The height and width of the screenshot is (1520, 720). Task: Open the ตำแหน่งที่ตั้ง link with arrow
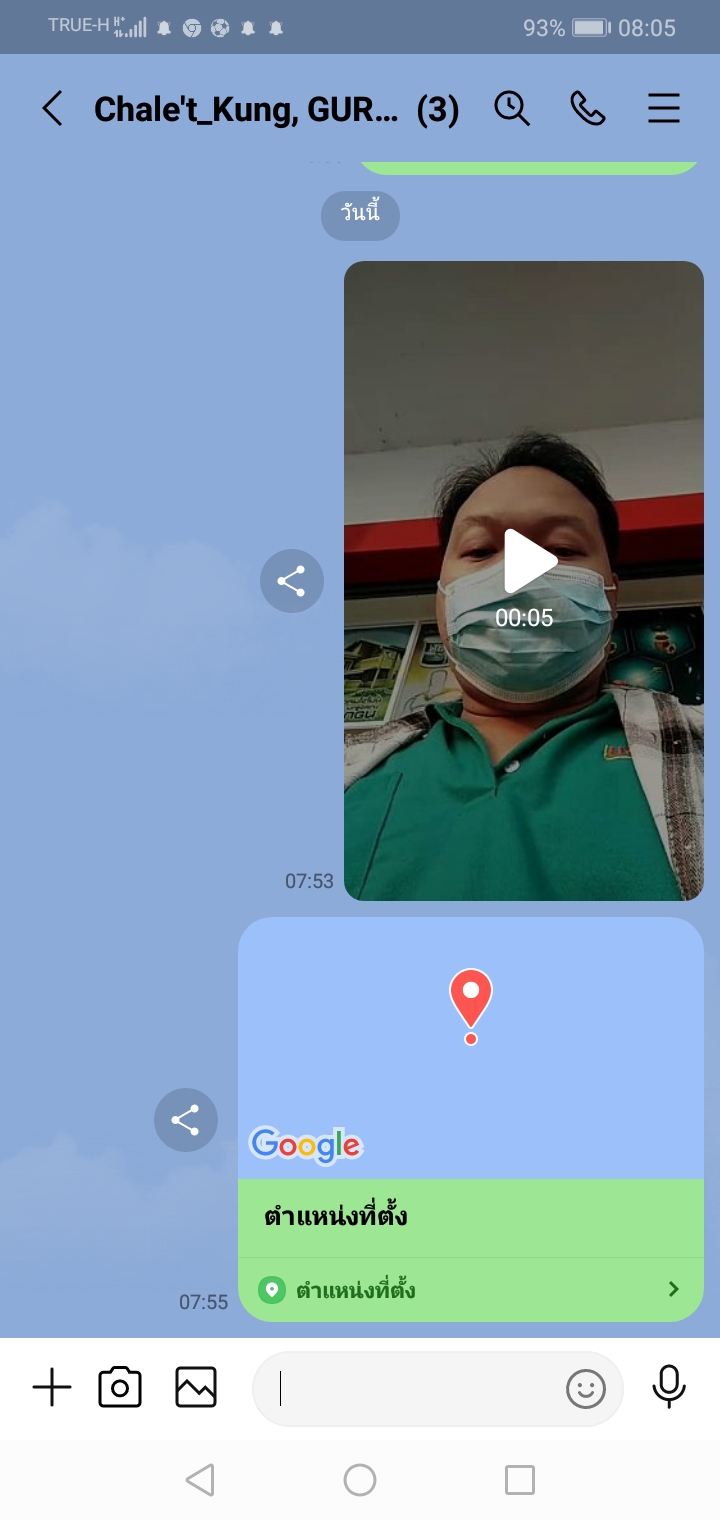(471, 1290)
